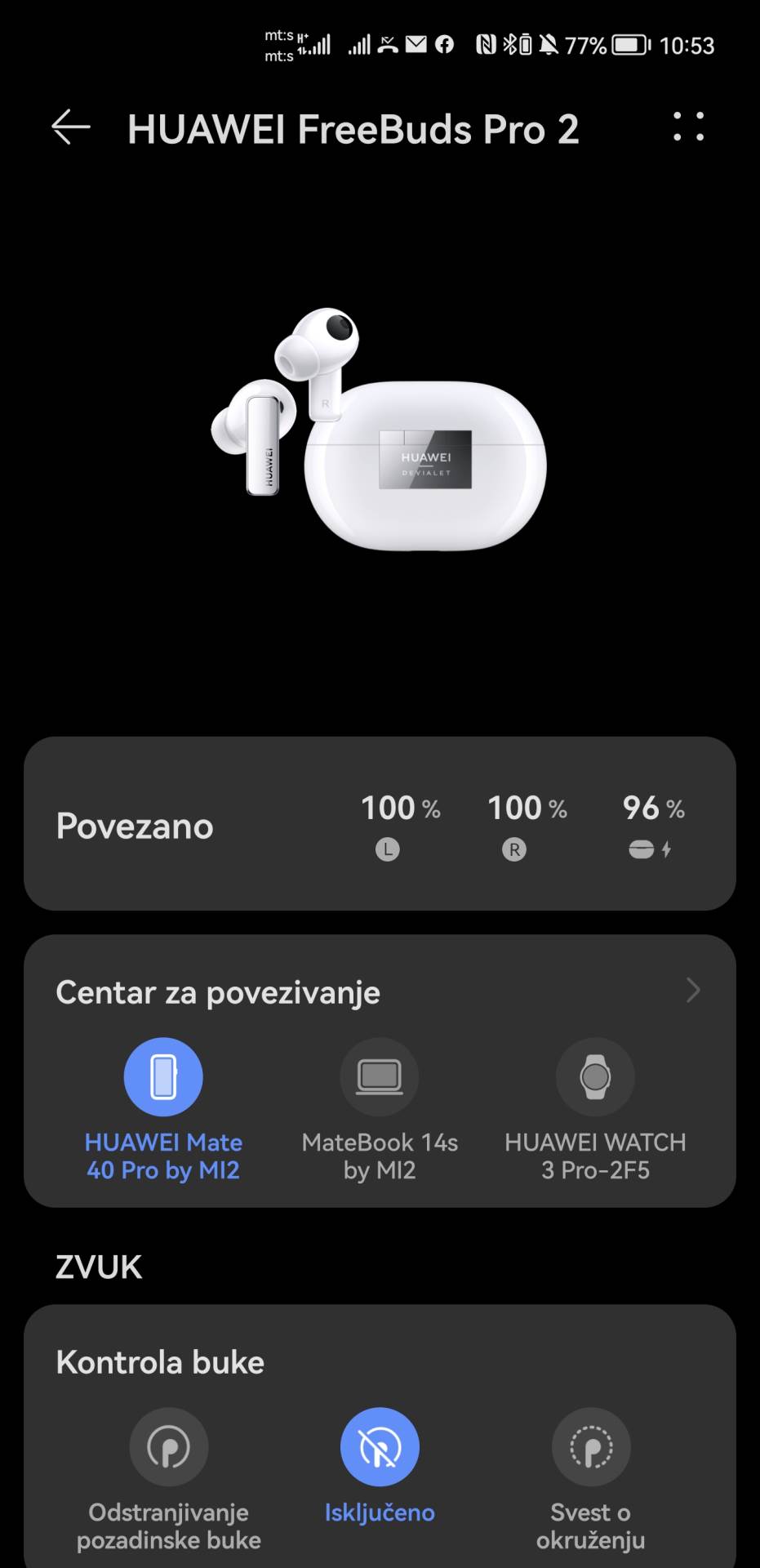Select the MateBook 14s laptop icon

pyautogui.click(x=380, y=1076)
